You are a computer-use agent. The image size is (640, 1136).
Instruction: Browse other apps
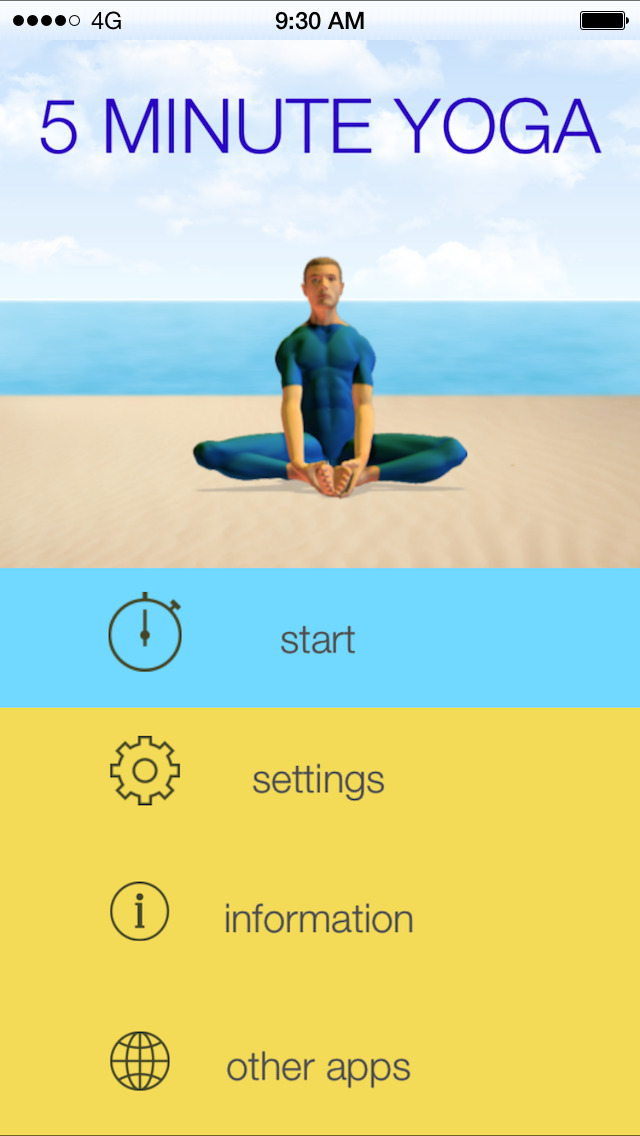click(318, 1066)
